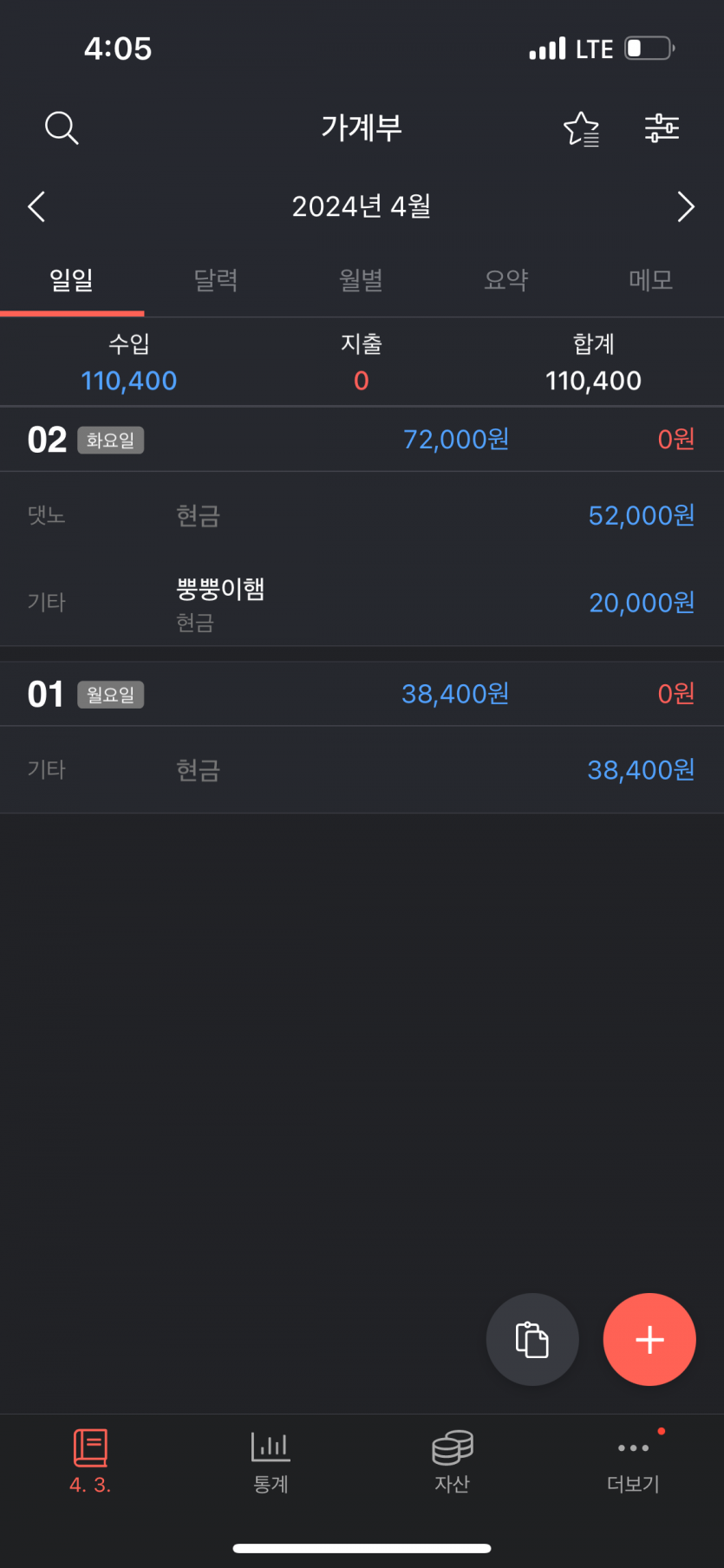Switch to the 자산 tab
Image resolution: width=724 pixels, height=1568 pixels.
[452, 1461]
